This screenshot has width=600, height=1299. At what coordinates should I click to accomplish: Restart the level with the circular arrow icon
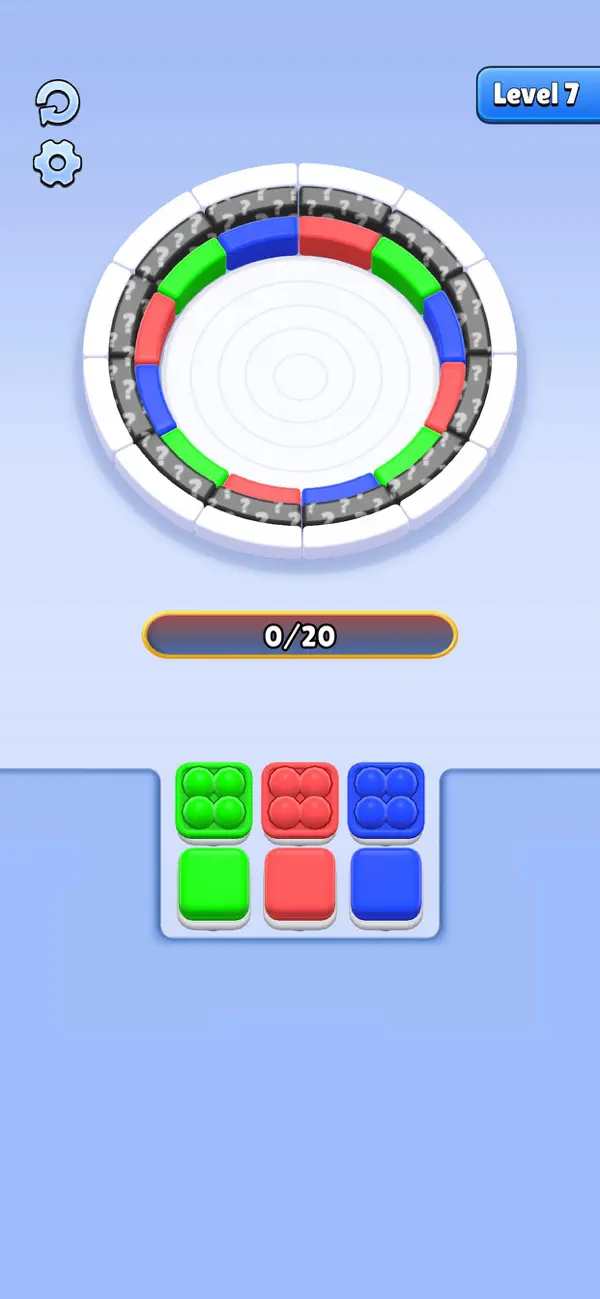pos(57,102)
